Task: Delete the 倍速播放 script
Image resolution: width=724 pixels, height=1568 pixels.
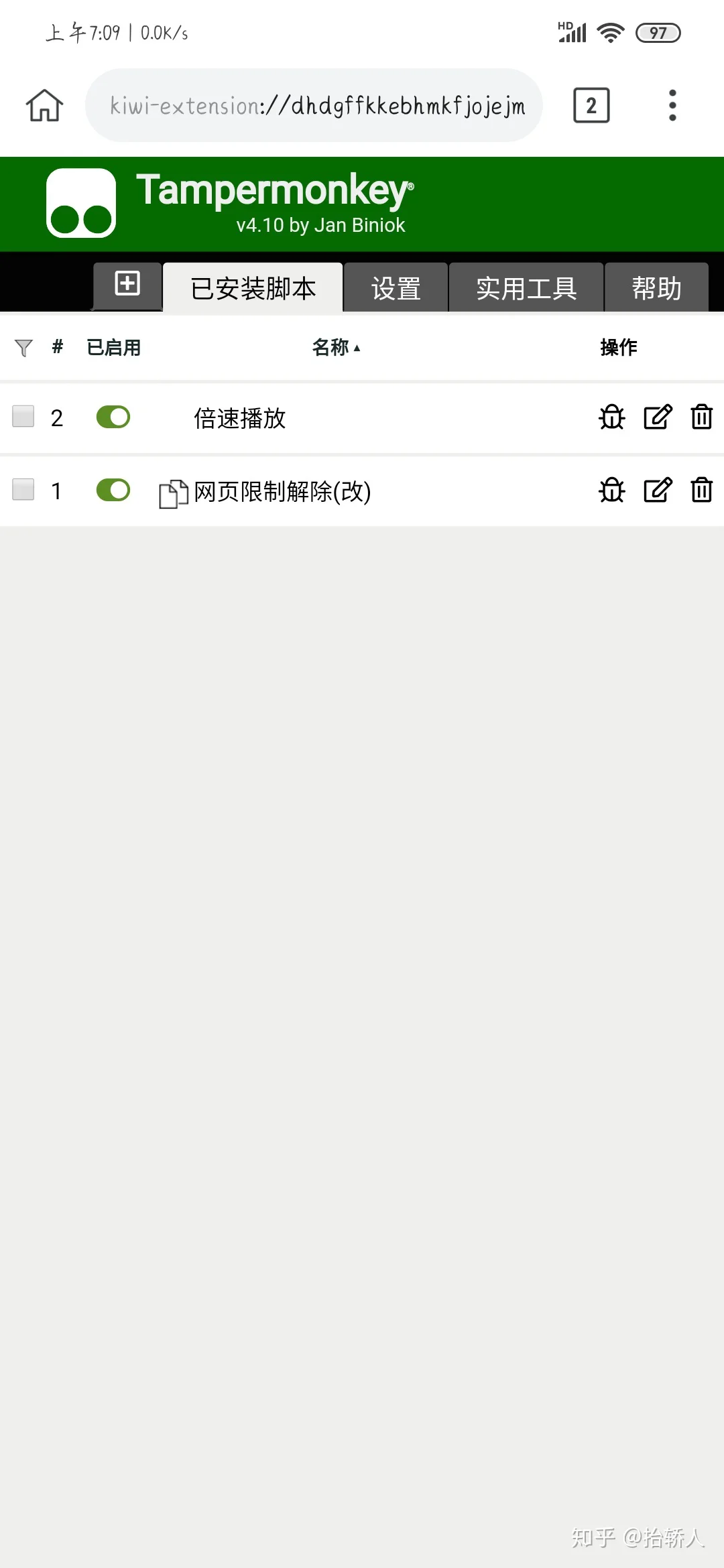Action: click(701, 417)
